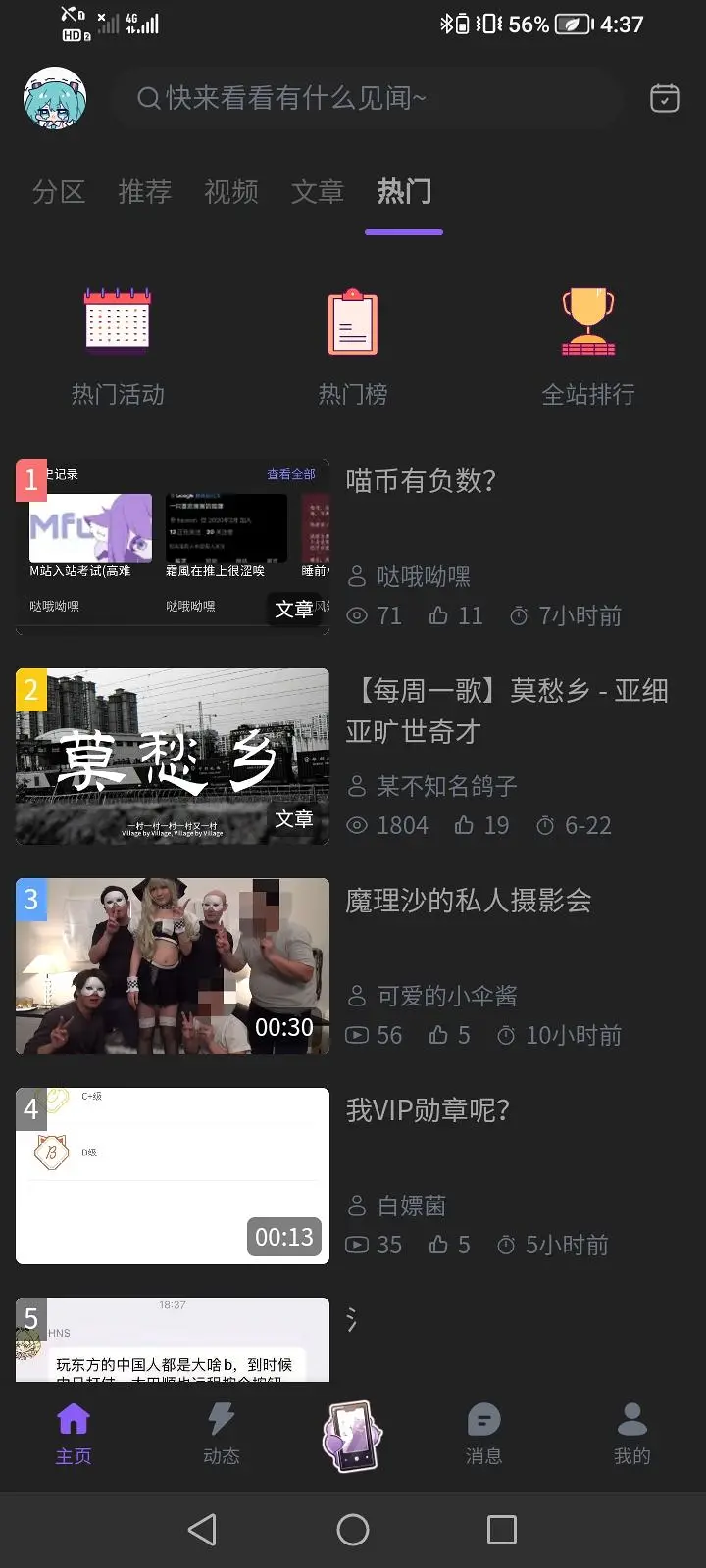
Task: Go to the 我的 tab
Action: tap(631, 1432)
